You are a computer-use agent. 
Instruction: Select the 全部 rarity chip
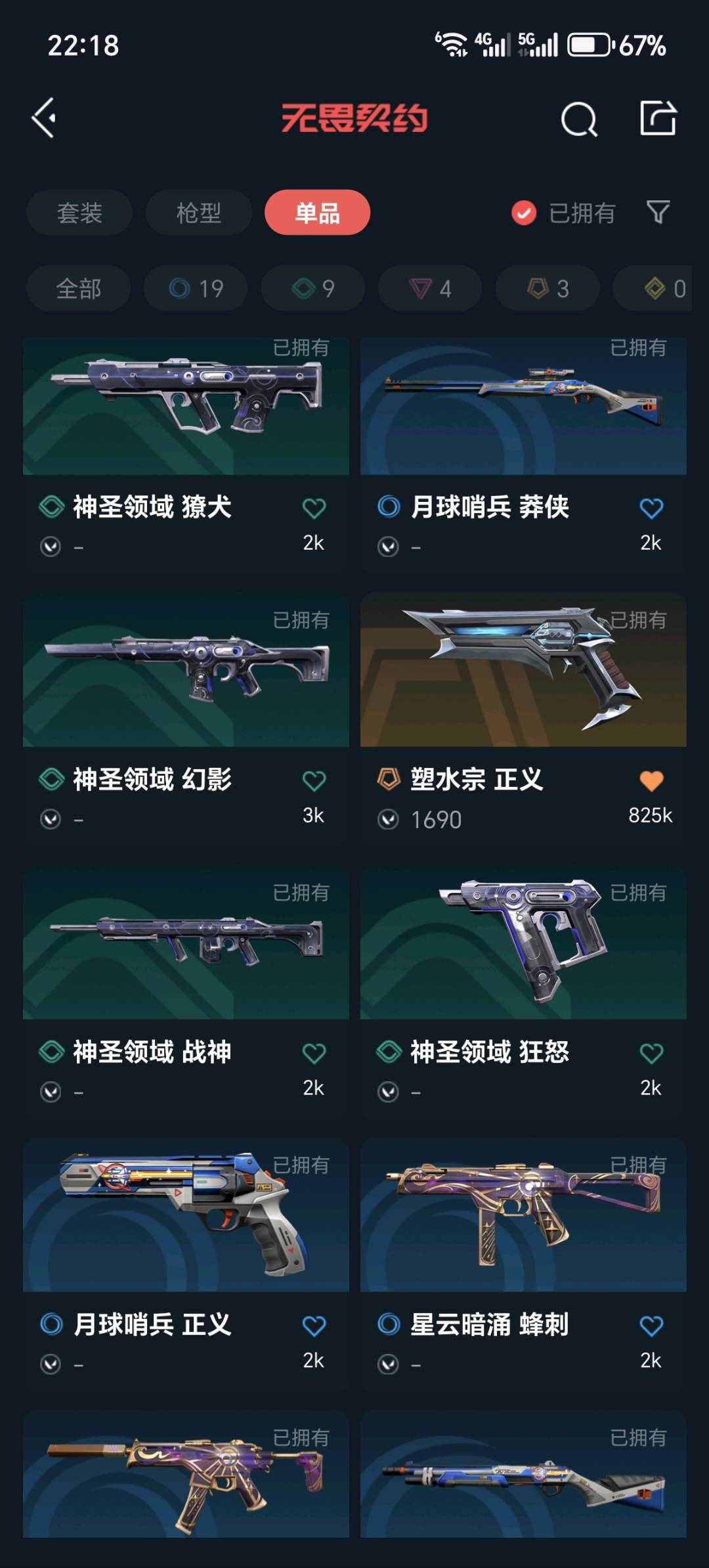coord(79,288)
